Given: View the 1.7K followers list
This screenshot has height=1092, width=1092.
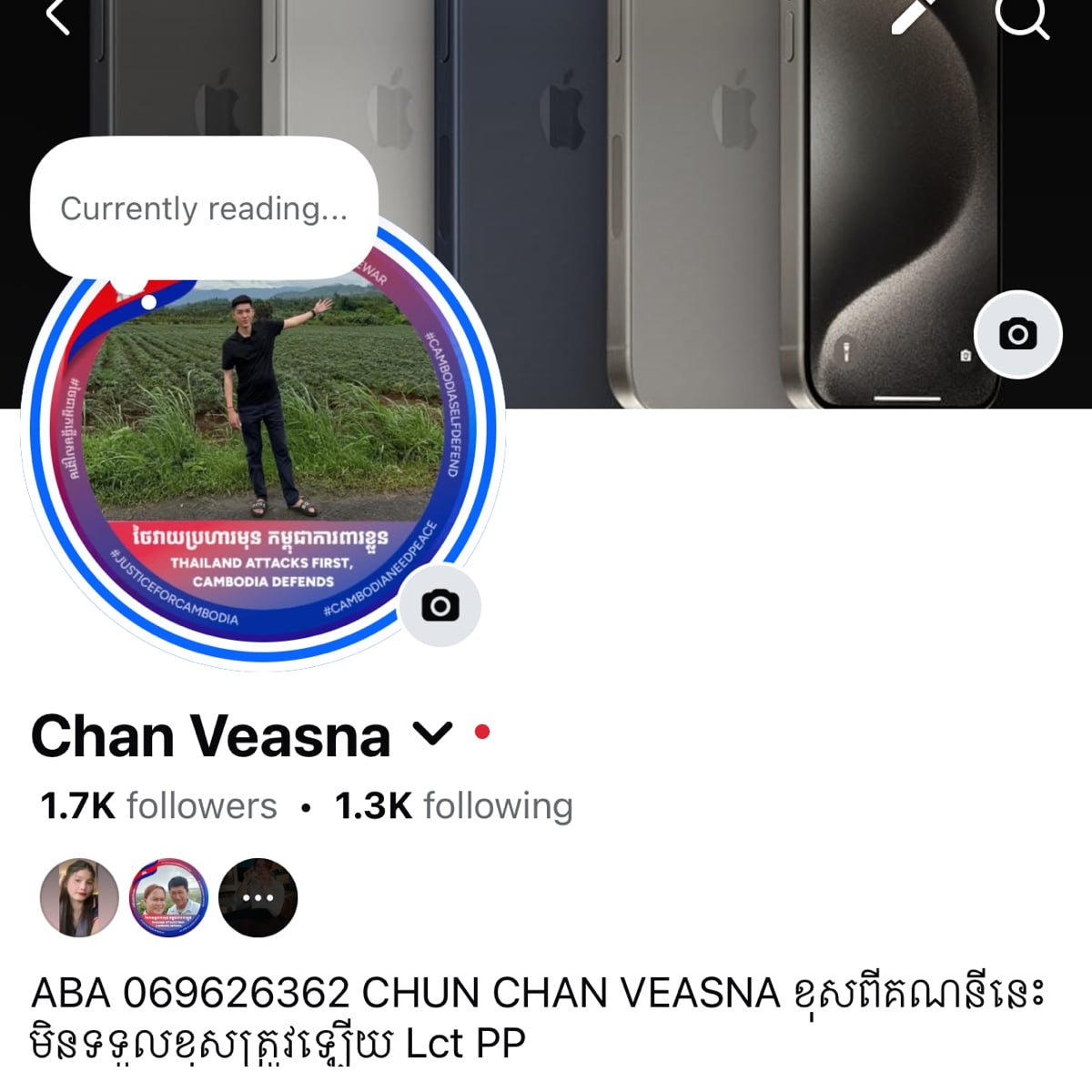Looking at the screenshot, I should pos(159,806).
